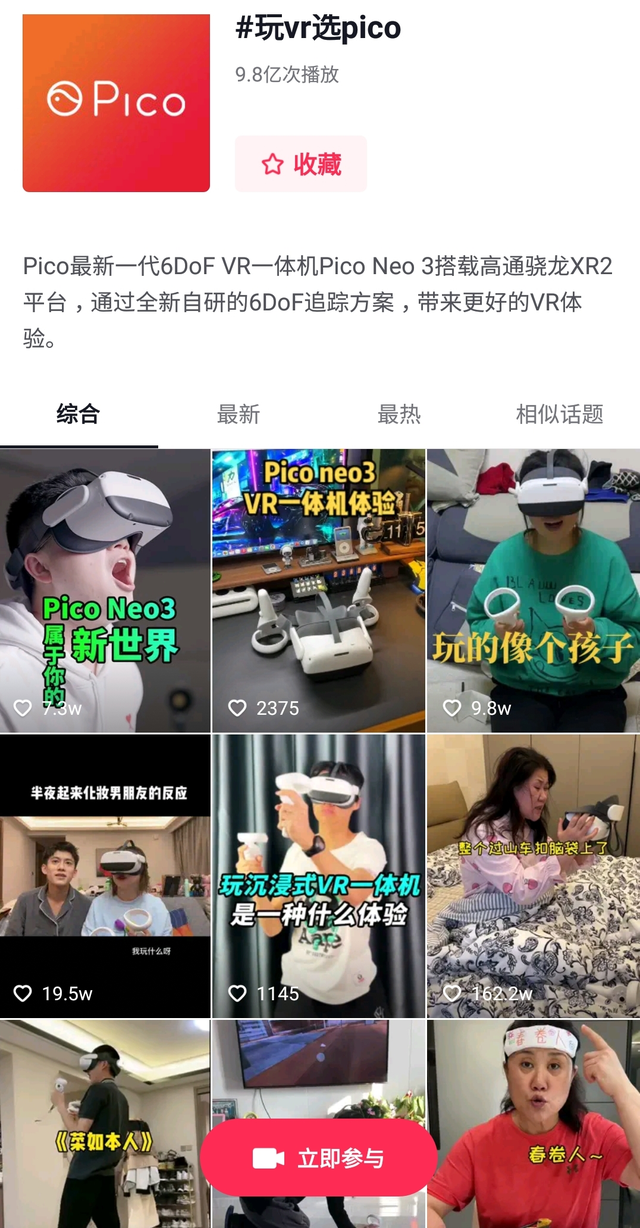Open the 'Pico Neo3 属于你的新世界' video
Image resolution: width=640 pixels, height=1228 pixels.
tap(105, 590)
